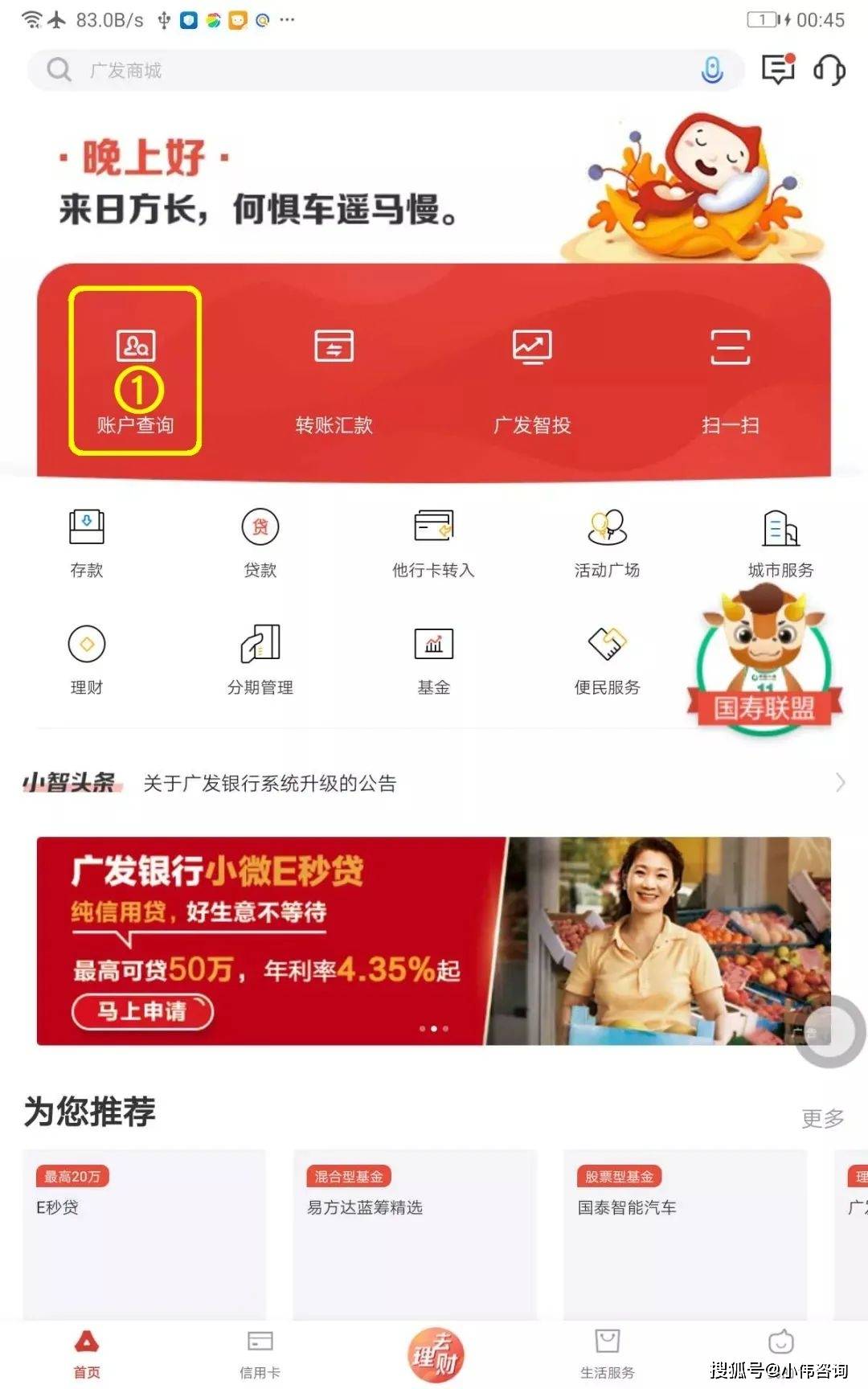Viewport: 868px width, 1389px height.
Task: View 更多 recommendations
Action: click(x=822, y=1118)
